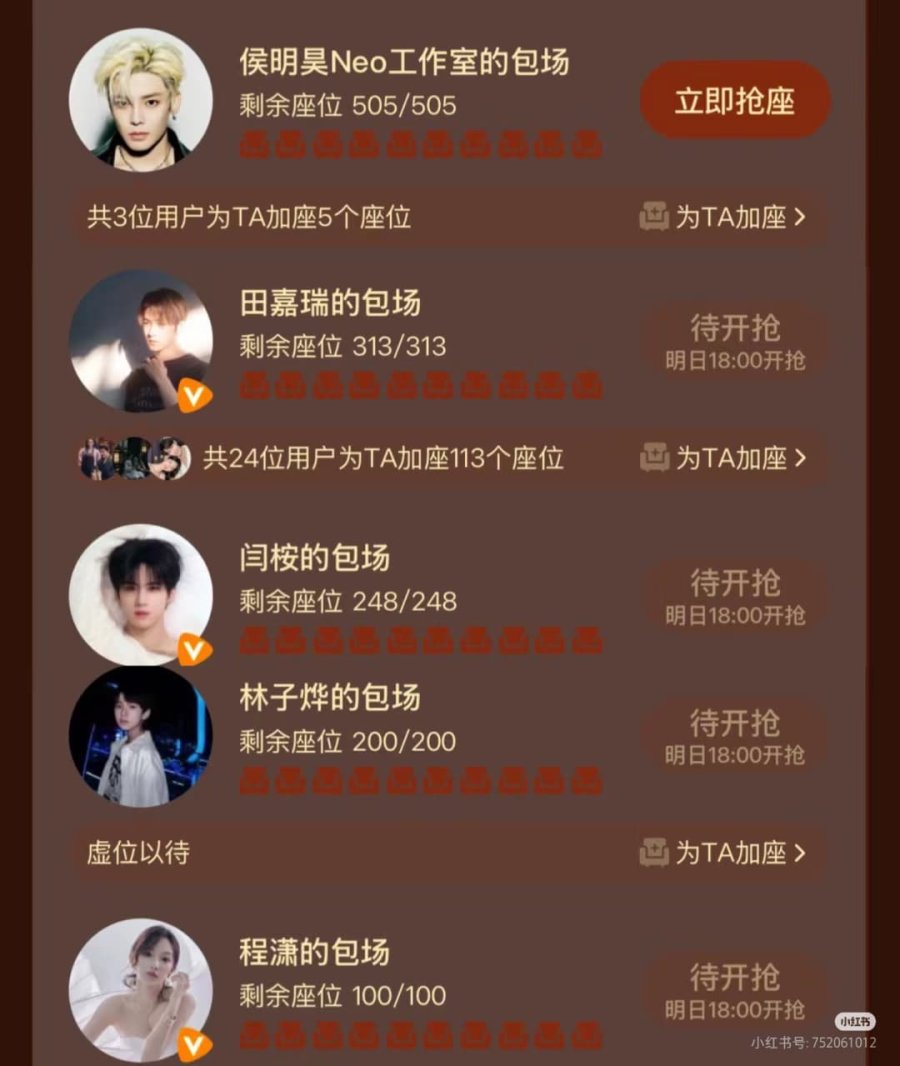The height and width of the screenshot is (1066, 900).
Task: Open 为TA加座 under 田嘉瑞的包场
Action: pos(723,458)
